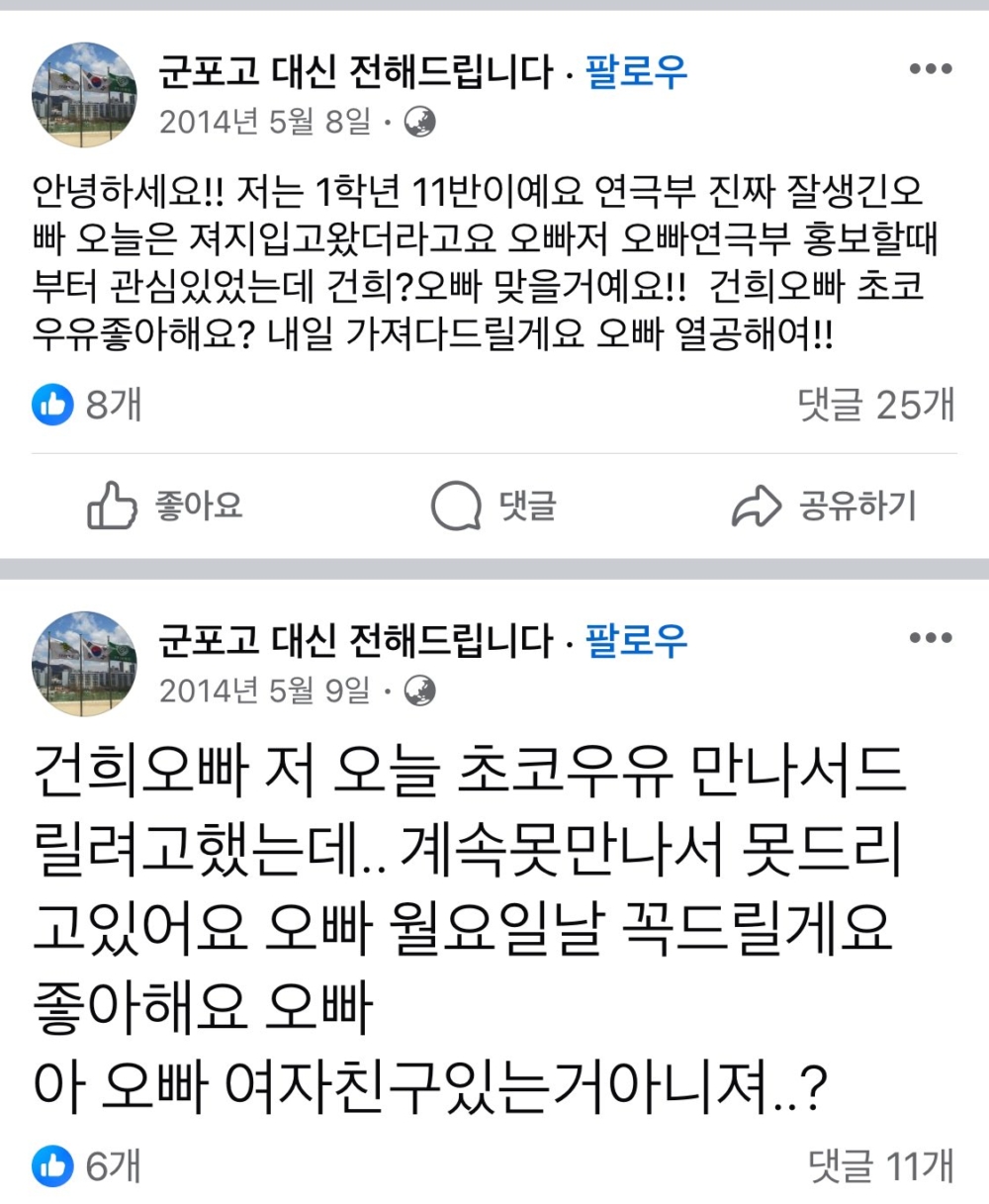Screen dimensions: 989x1204
Task: See who gave the 6 likes
Action: [87, 1166]
